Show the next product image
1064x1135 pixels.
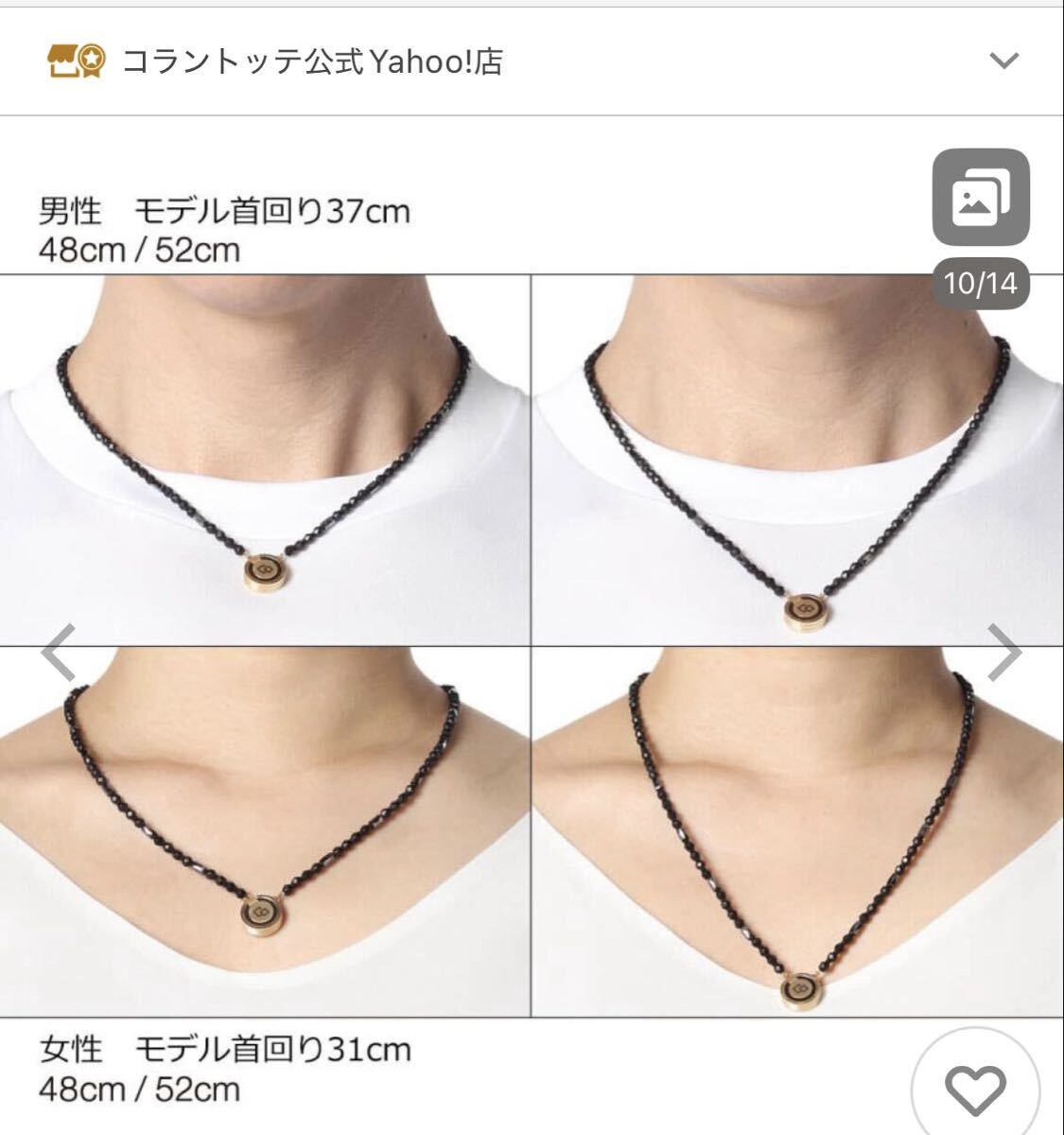tap(1004, 654)
